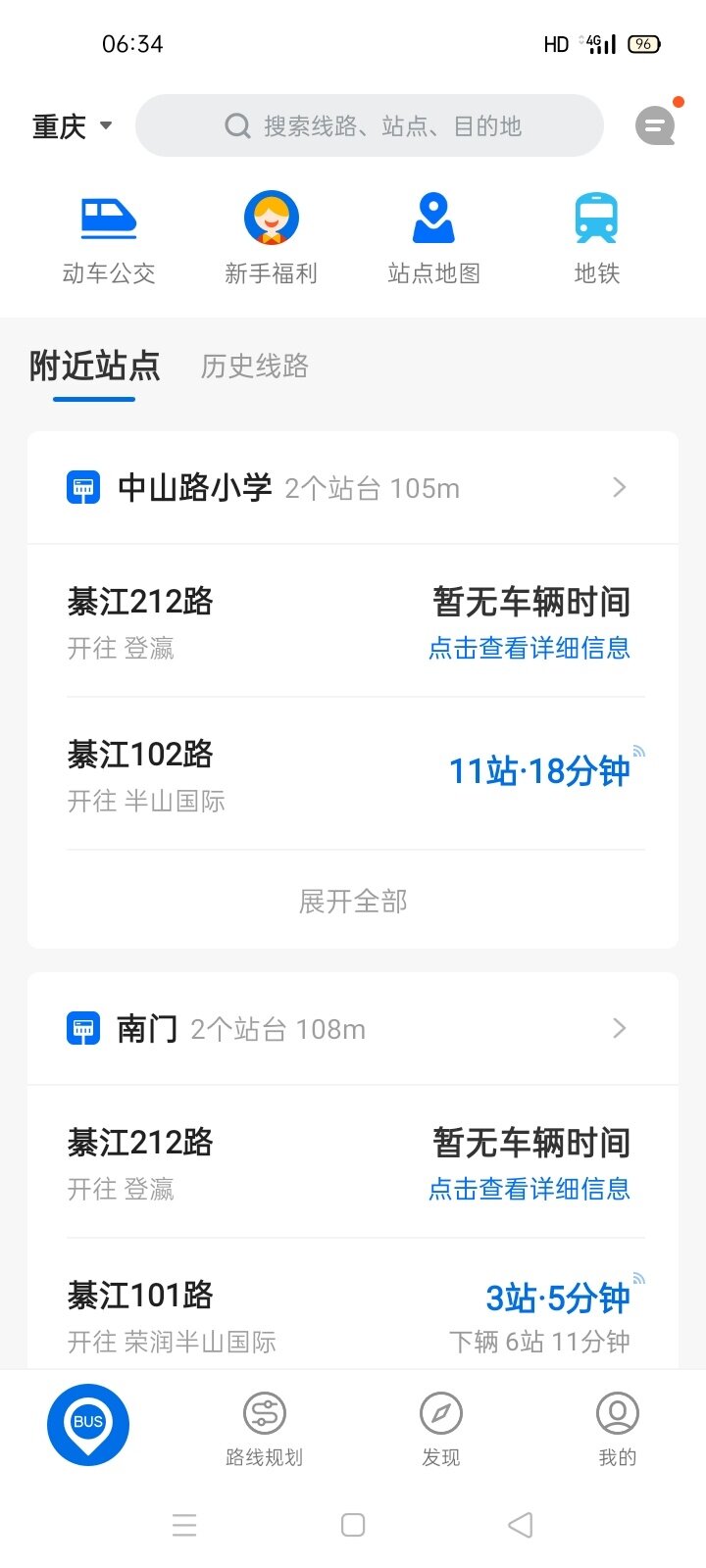Open 中山路小学 station details

[353, 487]
